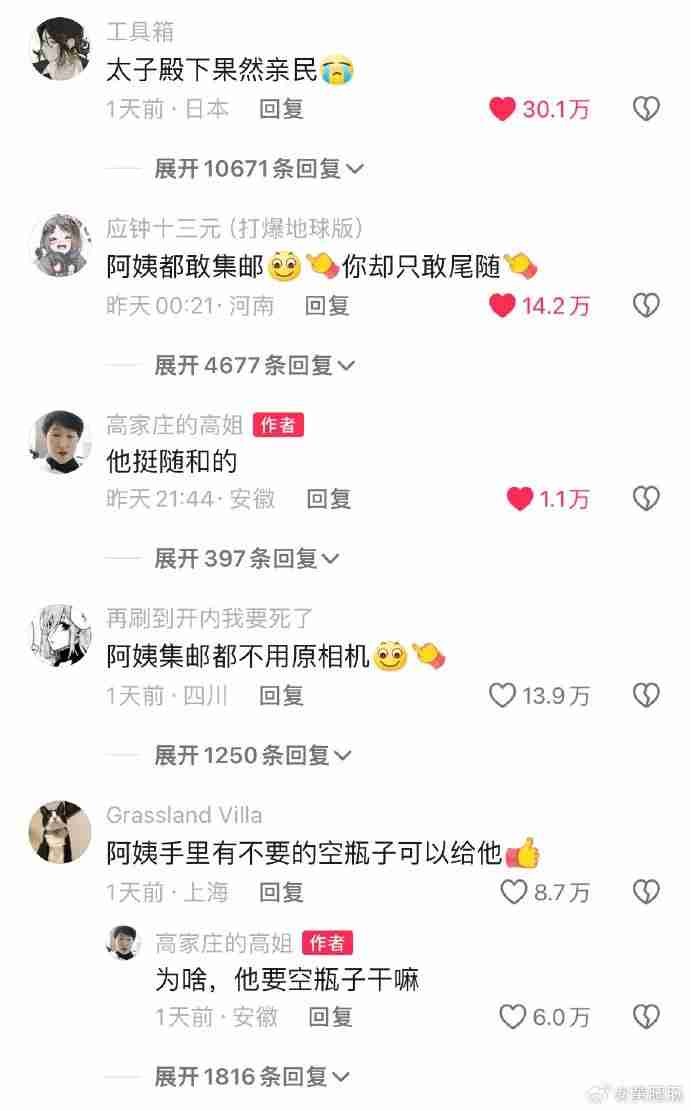
Task: Dislike 工具箱's comment with broken heart
Action: pyautogui.click(x=646, y=109)
